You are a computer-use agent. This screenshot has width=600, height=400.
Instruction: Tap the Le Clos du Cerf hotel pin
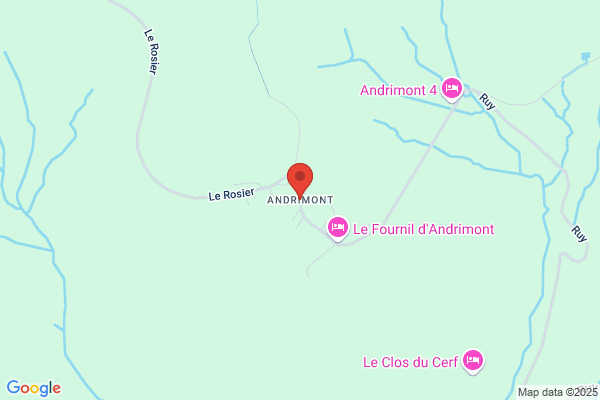[x=473, y=361]
